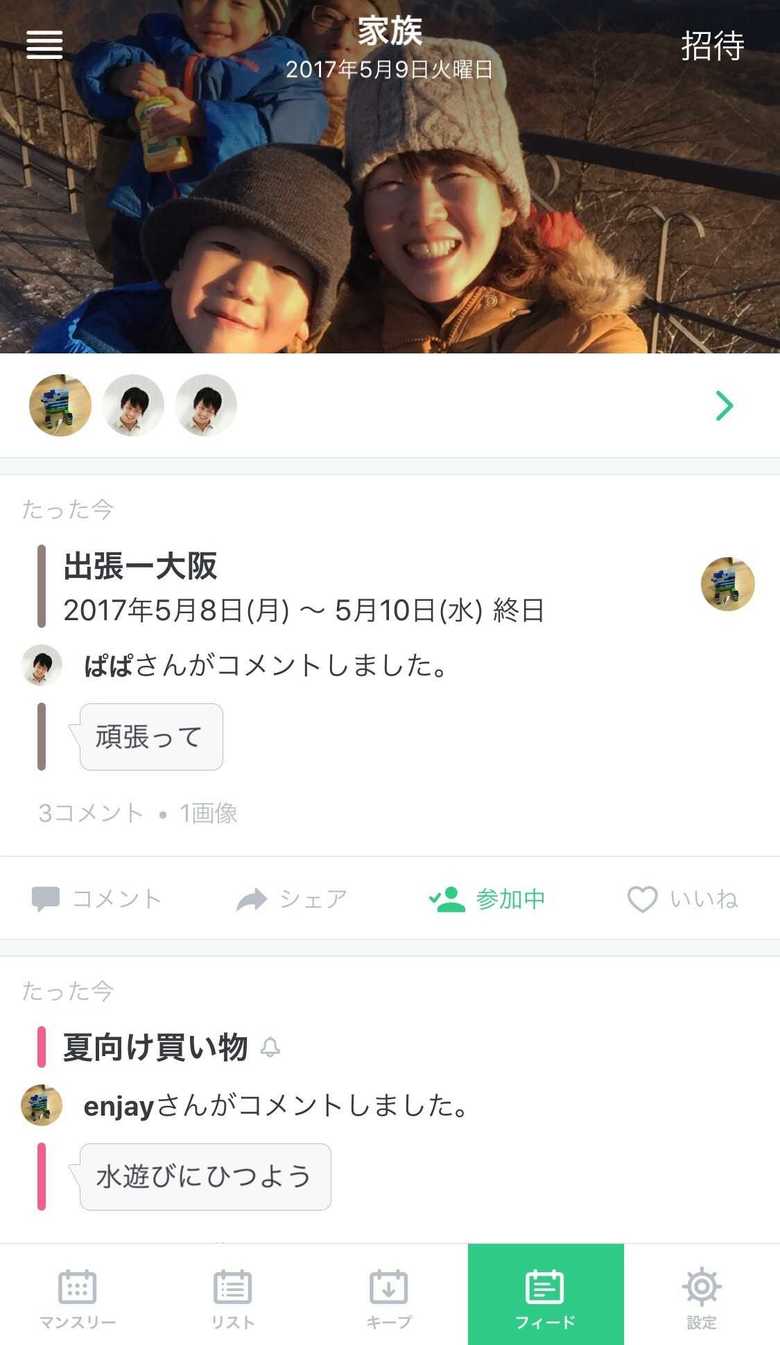The height and width of the screenshot is (1345, 780).
Task: Expand the family members list chevron
Action: coord(724,405)
